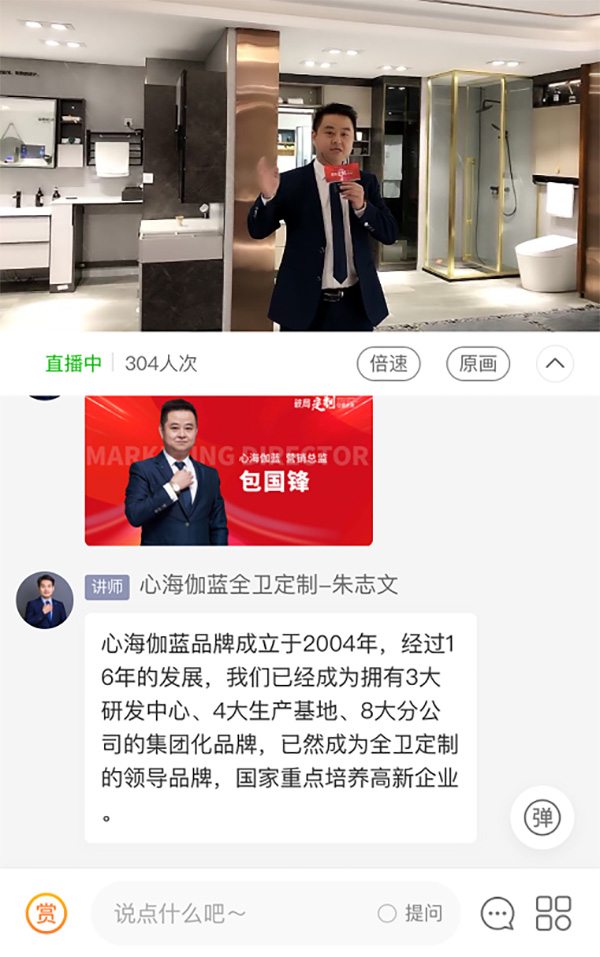Tap the 倍速 playback speed button
Screen dimensions: 600x957
tap(388, 364)
